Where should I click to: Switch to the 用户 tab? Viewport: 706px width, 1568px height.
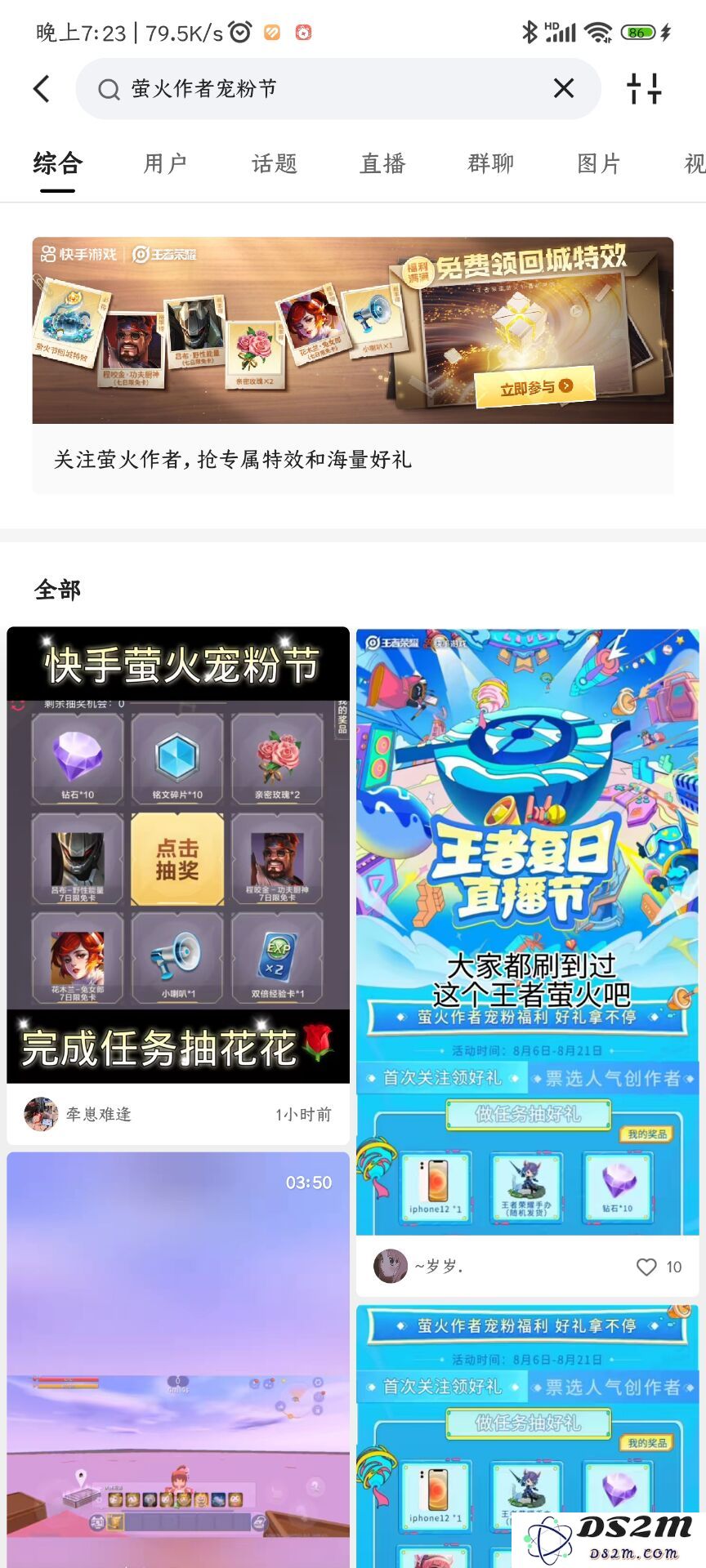pyautogui.click(x=165, y=163)
